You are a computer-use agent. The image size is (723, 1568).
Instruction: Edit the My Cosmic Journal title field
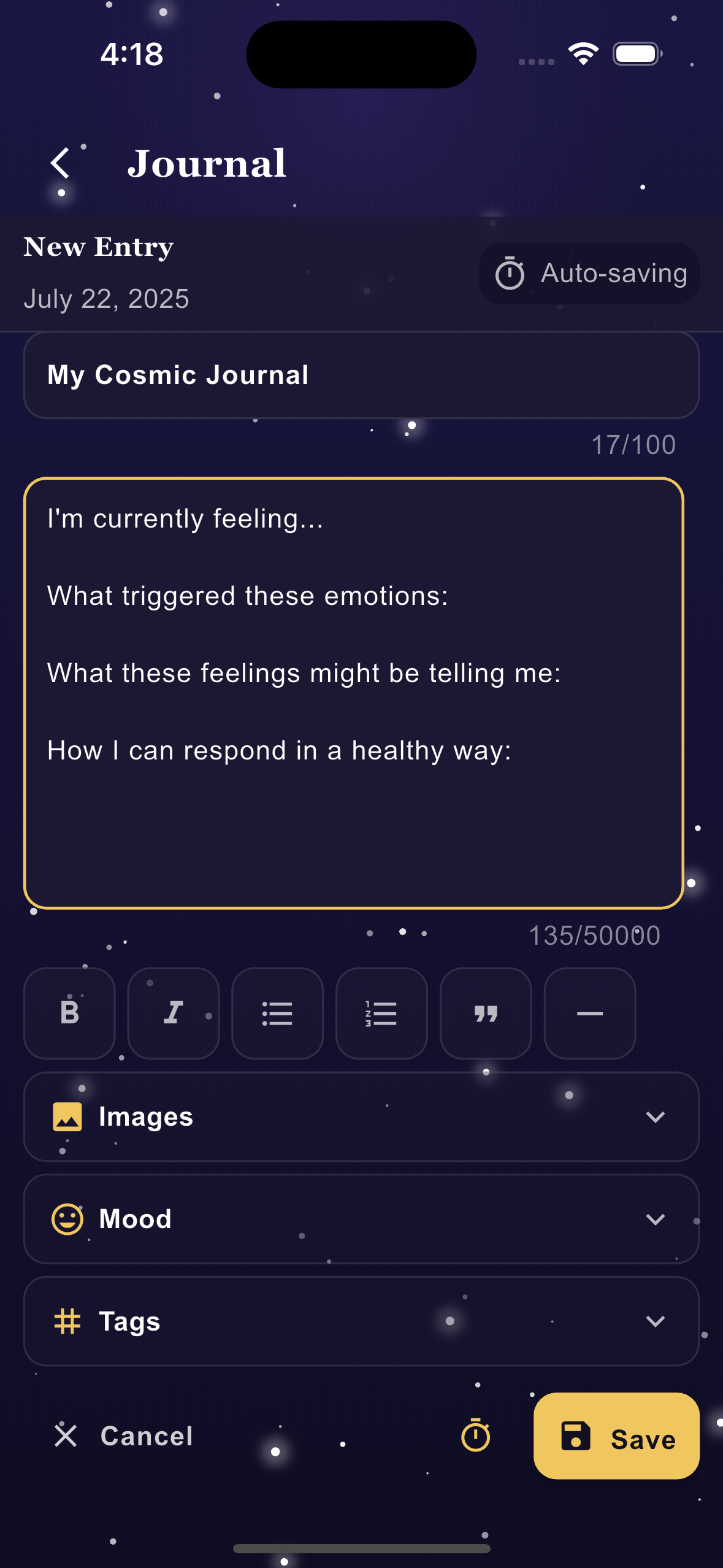pyautogui.click(x=361, y=375)
